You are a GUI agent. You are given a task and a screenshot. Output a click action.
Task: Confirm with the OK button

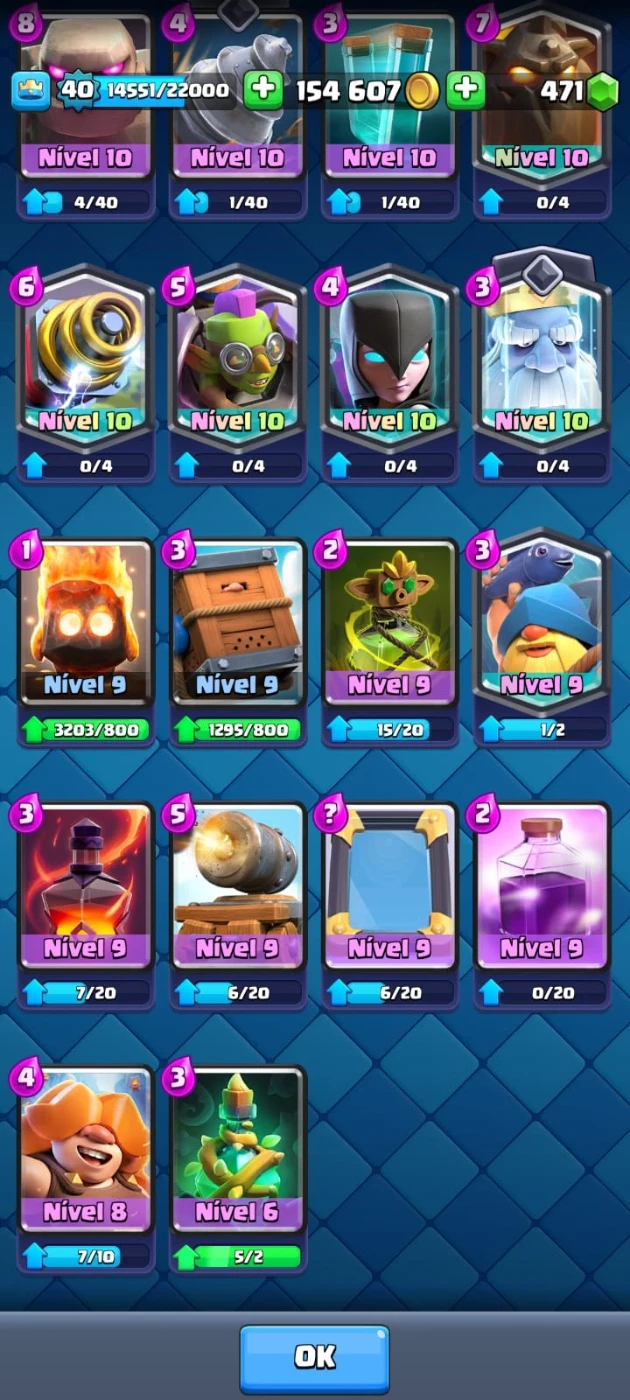314,1357
